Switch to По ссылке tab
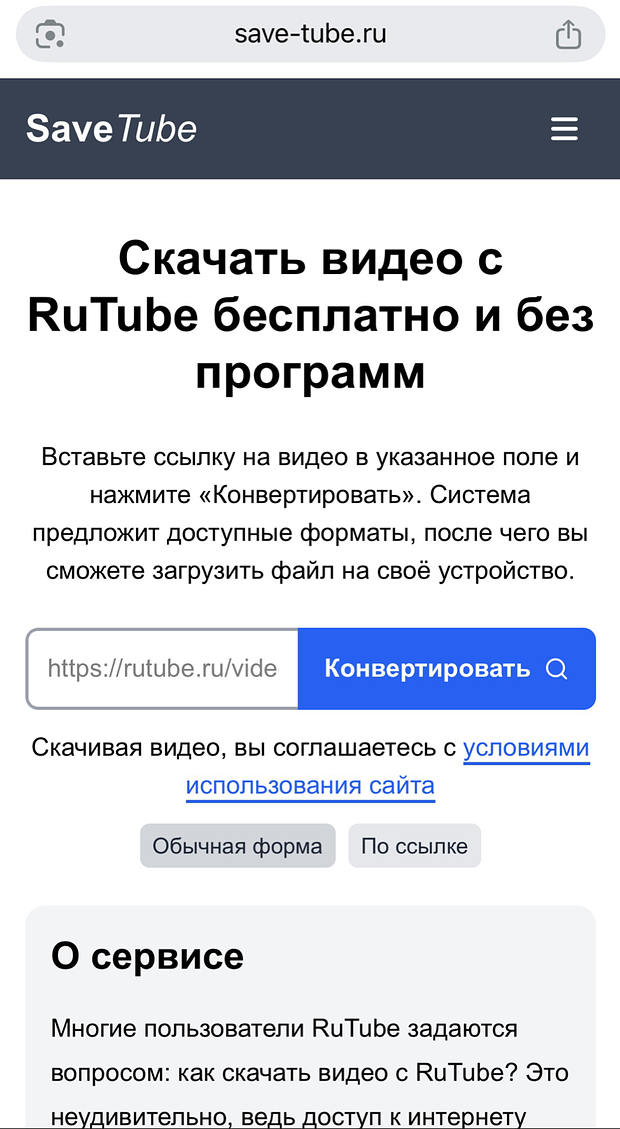Viewport: 620px width, 1129px height. point(414,846)
